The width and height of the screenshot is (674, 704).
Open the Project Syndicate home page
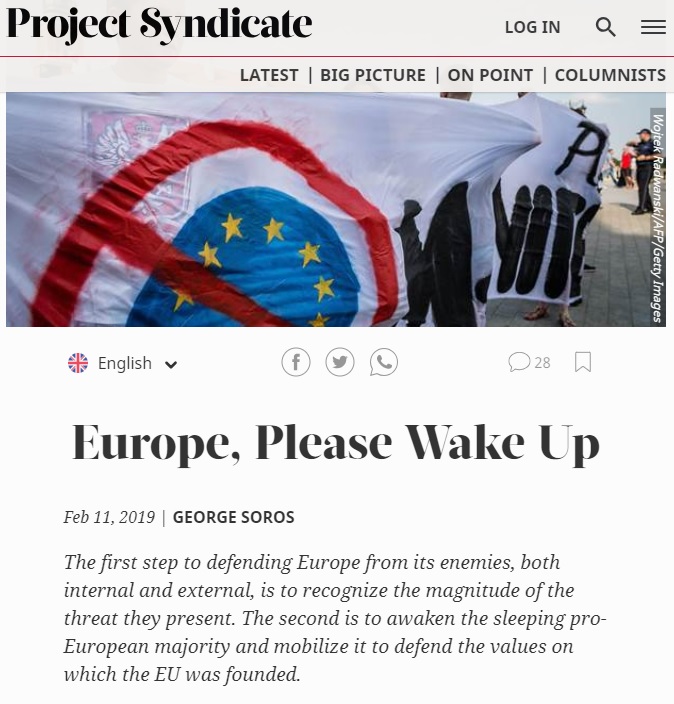point(159,27)
